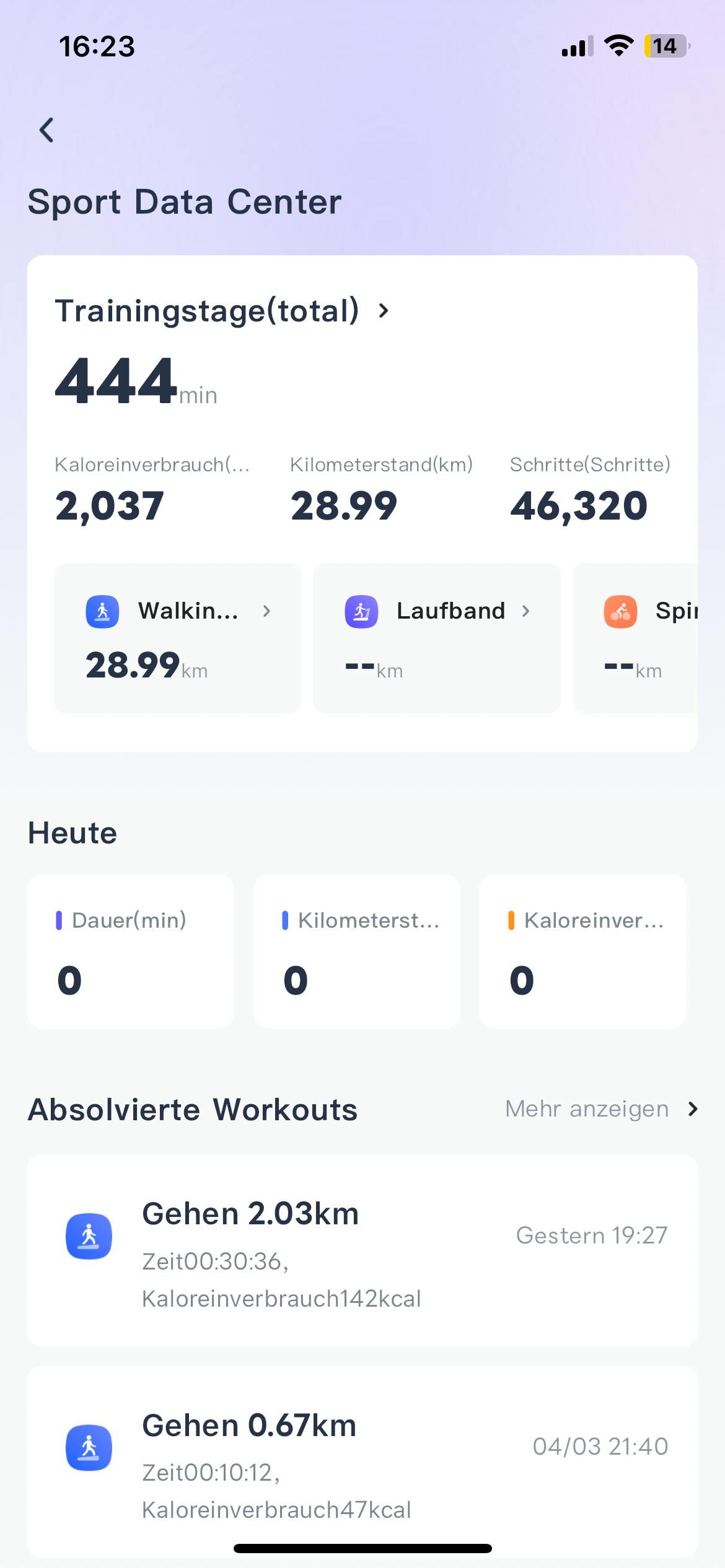Open Trainingstage(total) details
This screenshot has height=1568, width=725.
(x=222, y=311)
